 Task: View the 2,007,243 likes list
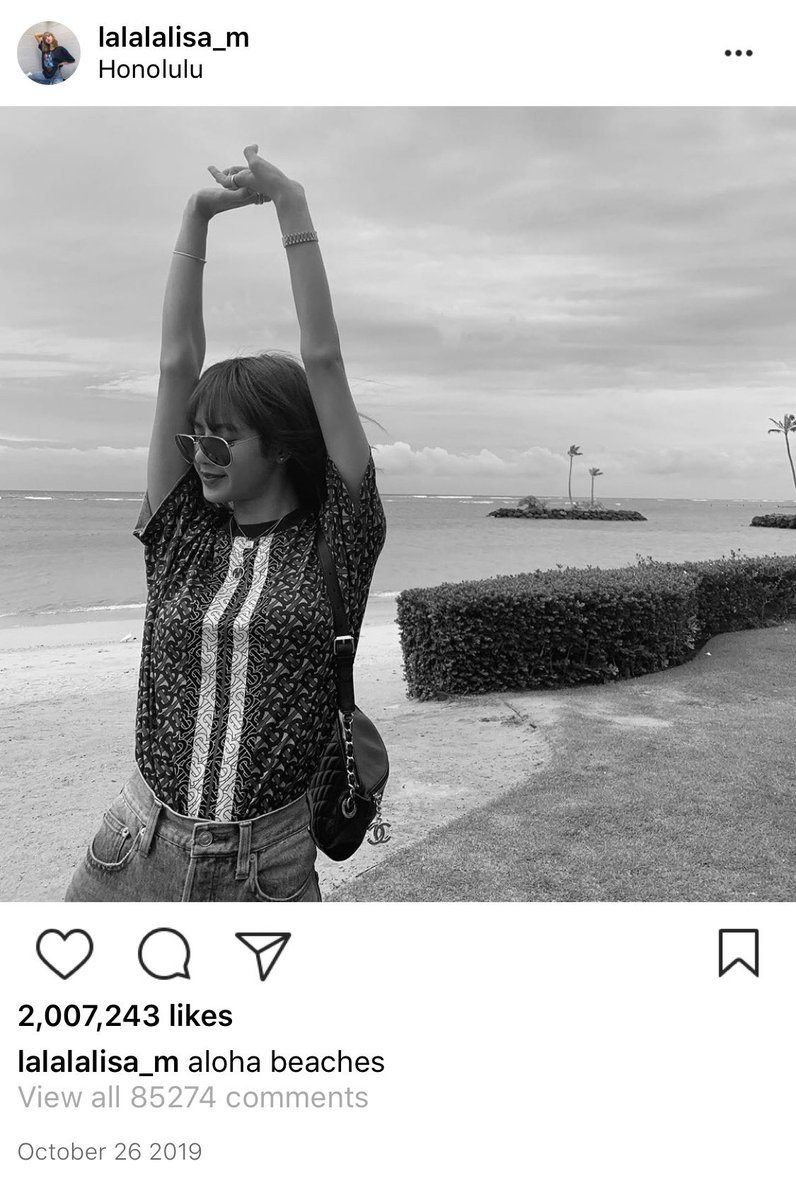[125, 1016]
